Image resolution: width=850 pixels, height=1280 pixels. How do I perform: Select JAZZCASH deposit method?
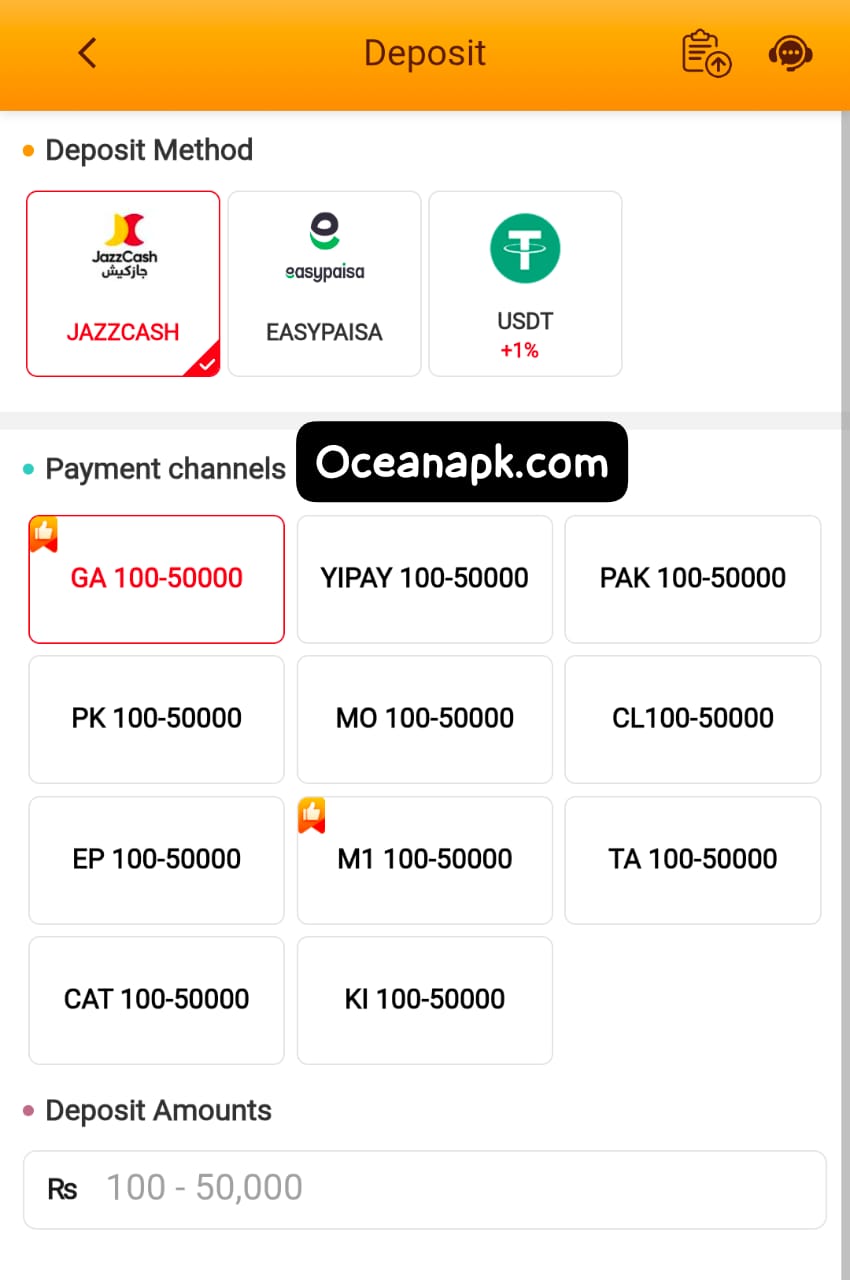pos(123,284)
